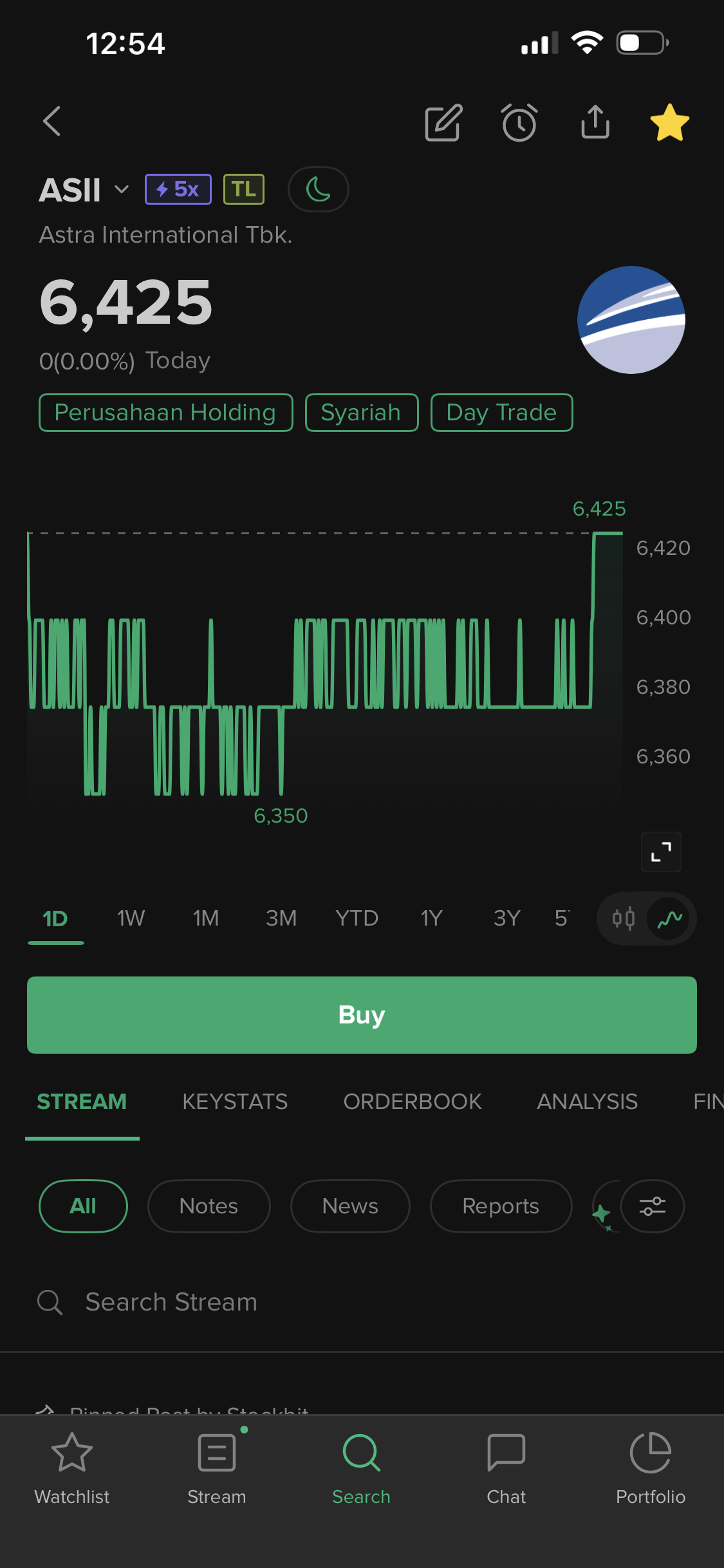Select the 1W chart range
724x1568 pixels.
[131, 918]
